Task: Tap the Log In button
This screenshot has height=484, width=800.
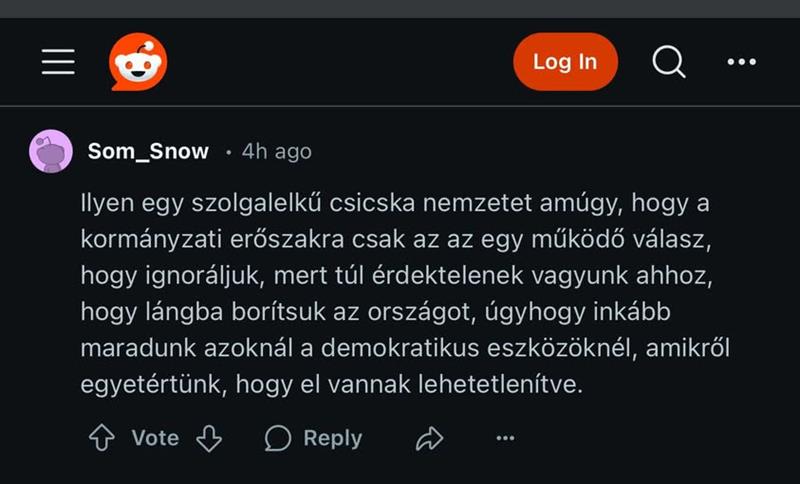Action: [x=565, y=62]
